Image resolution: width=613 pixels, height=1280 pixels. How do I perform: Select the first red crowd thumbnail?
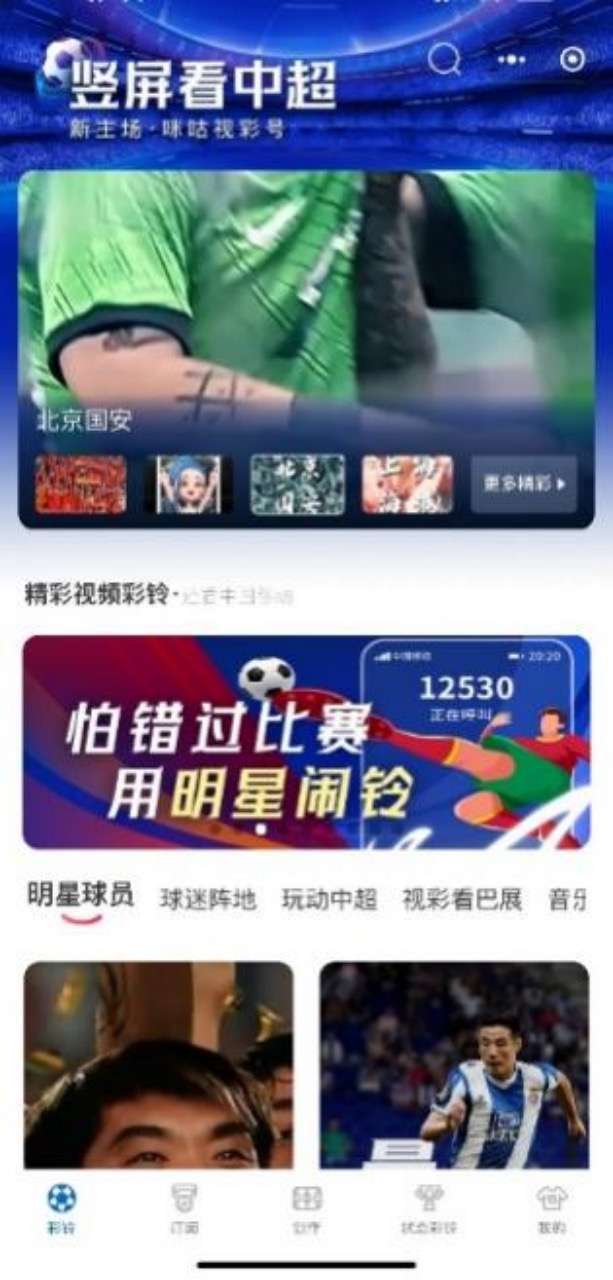[x=81, y=484]
